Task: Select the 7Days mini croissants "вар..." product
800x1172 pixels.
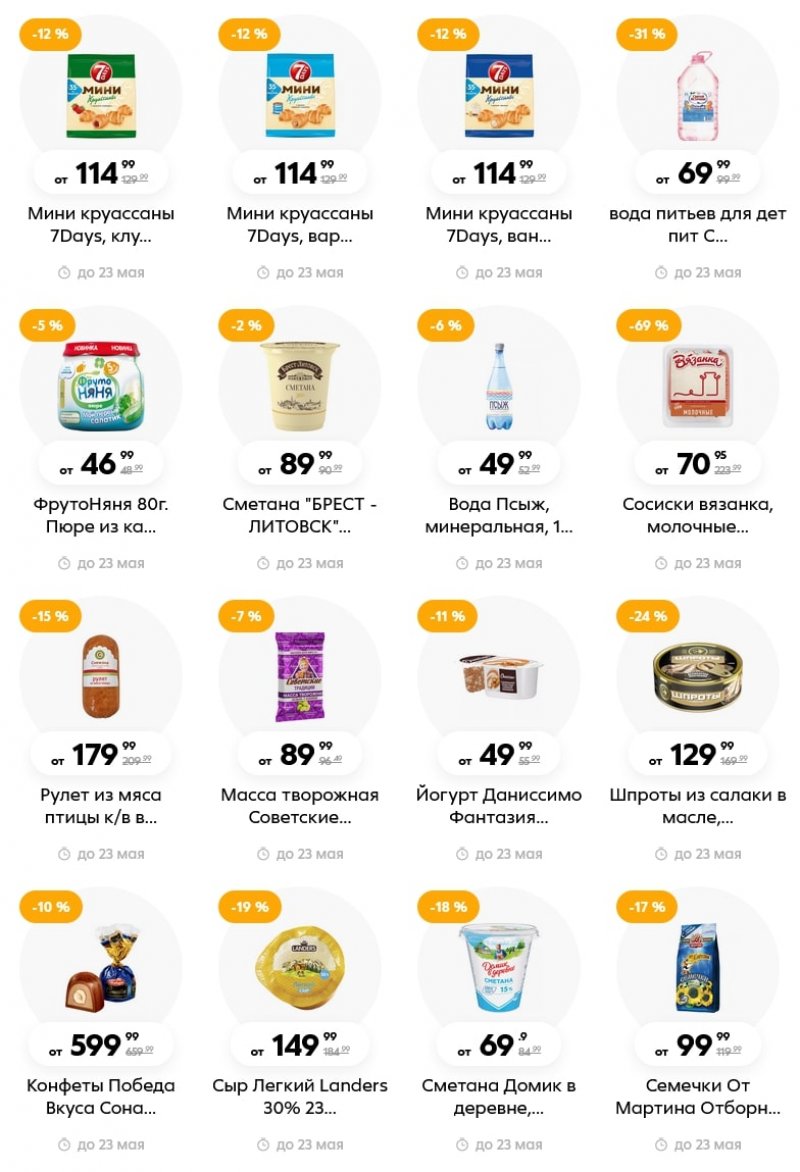Action: tap(299, 95)
